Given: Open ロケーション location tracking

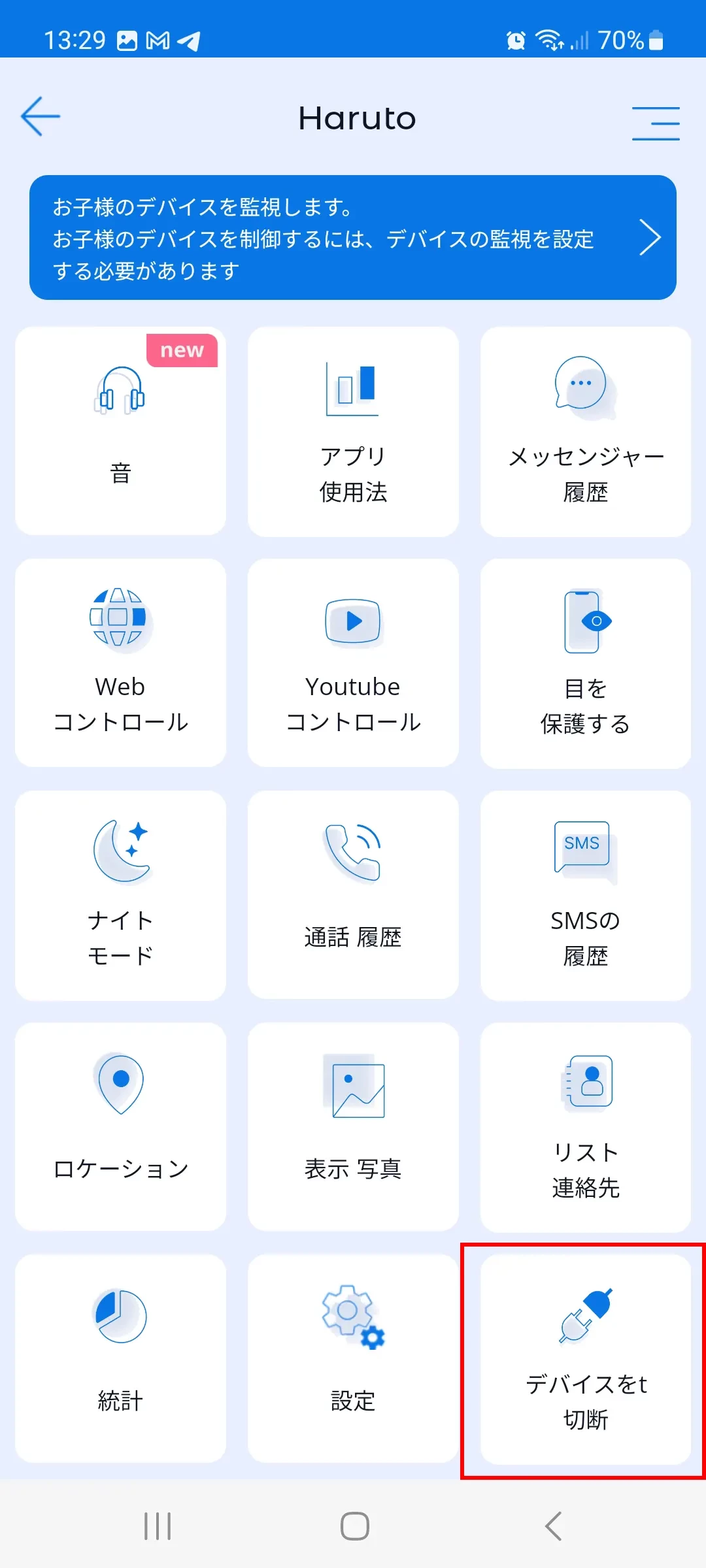Looking at the screenshot, I should pyautogui.click(x=120, y=1126).
